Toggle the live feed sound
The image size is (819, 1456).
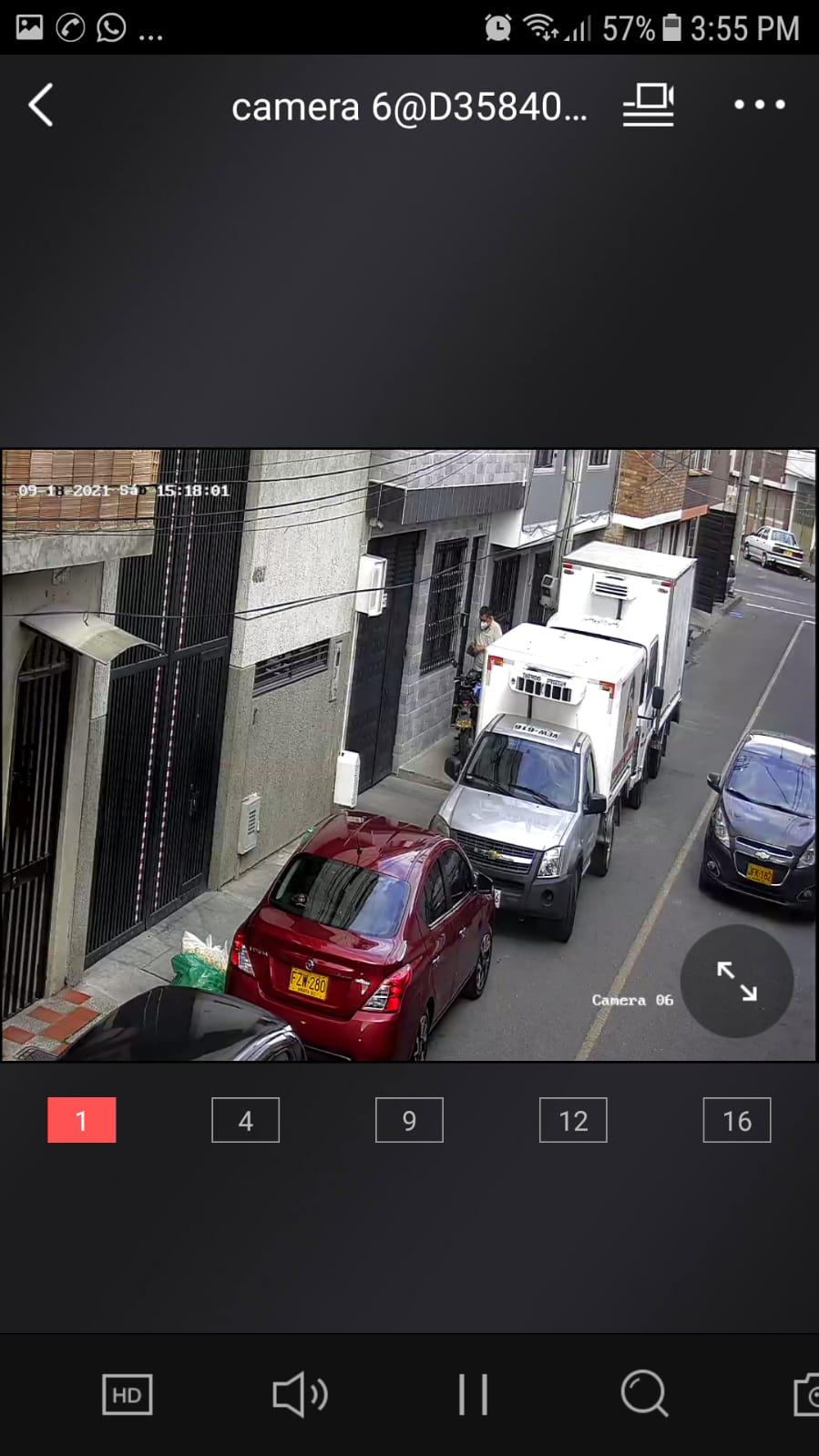[300, 1394]
